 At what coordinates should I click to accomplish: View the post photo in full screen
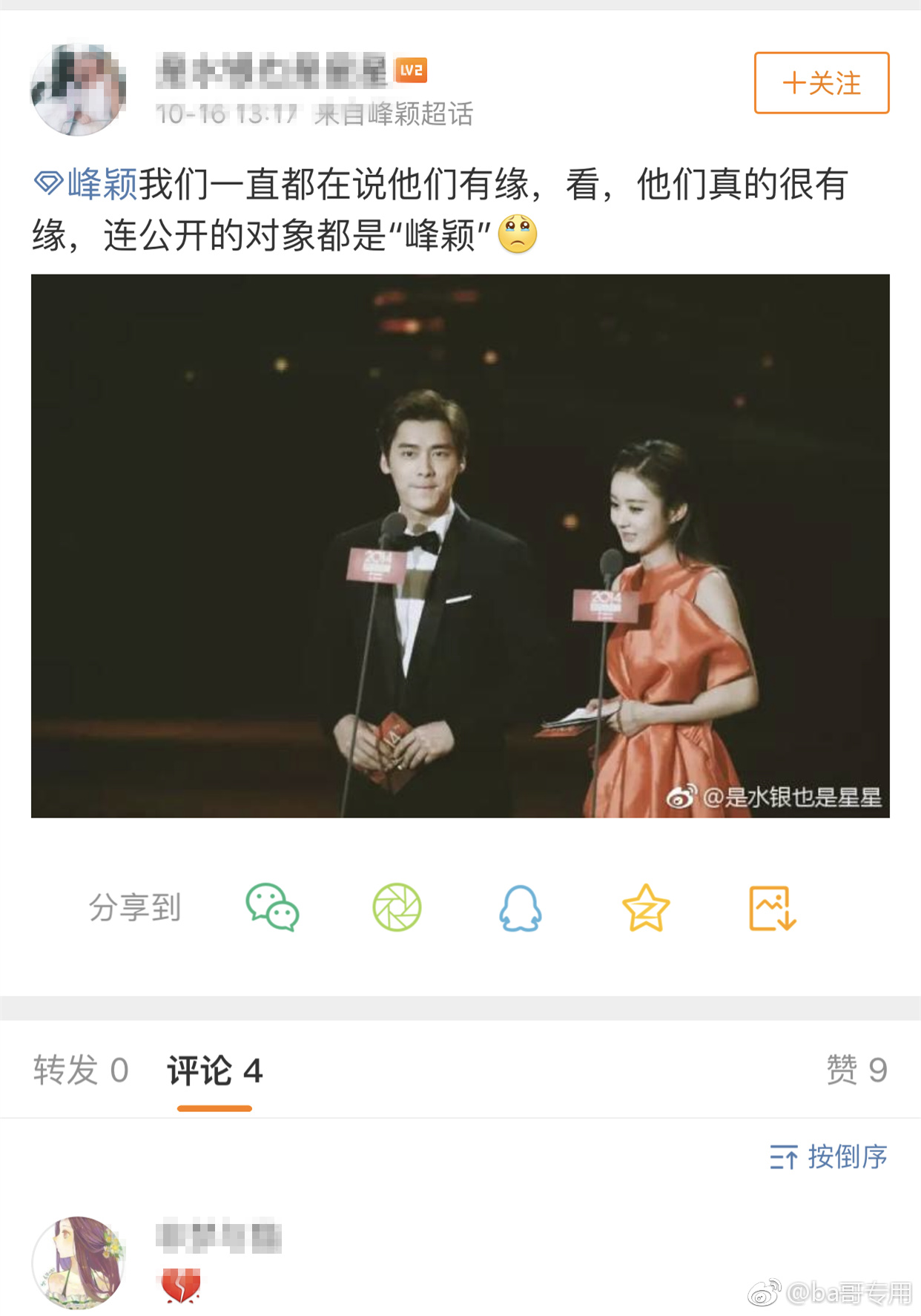pos(460,546)
